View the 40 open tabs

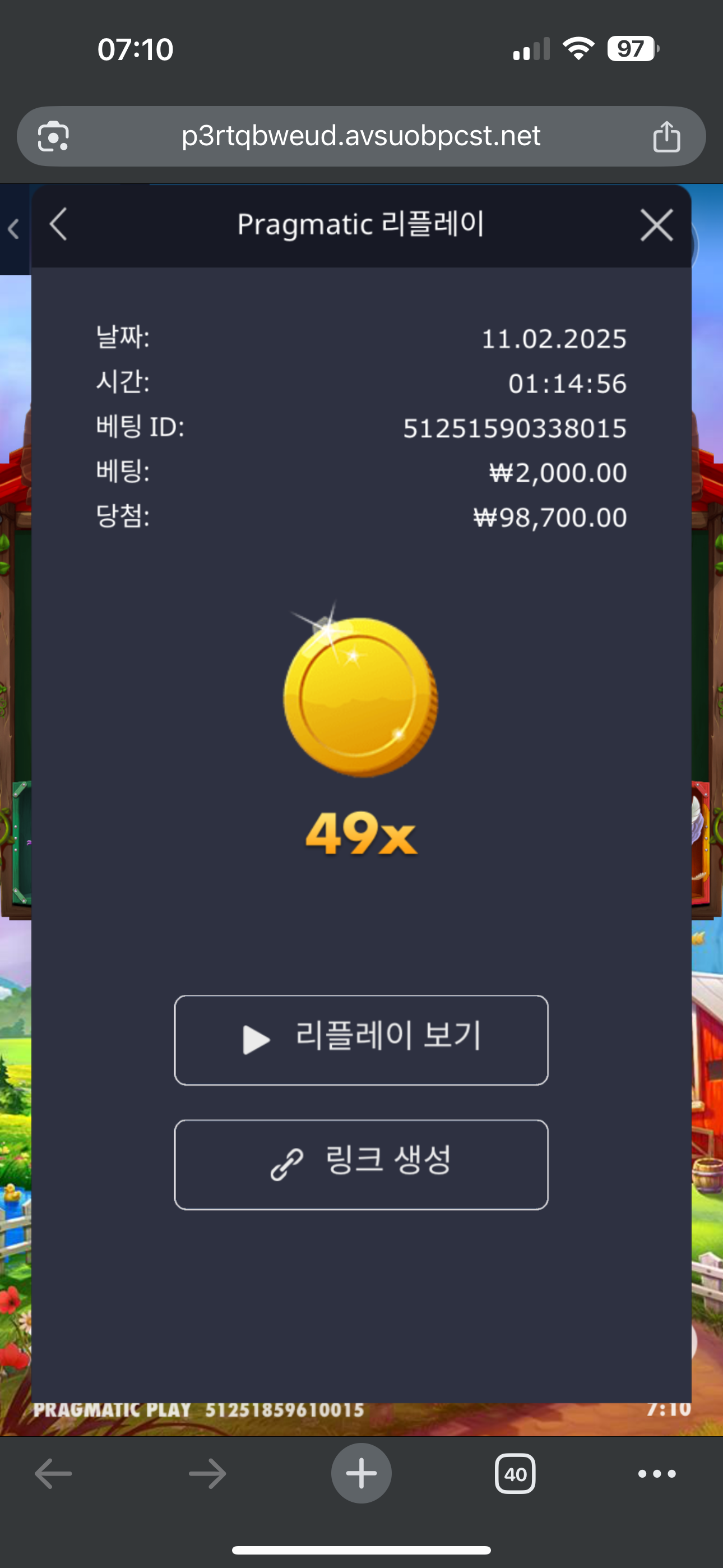click(x=515, y=1474)
